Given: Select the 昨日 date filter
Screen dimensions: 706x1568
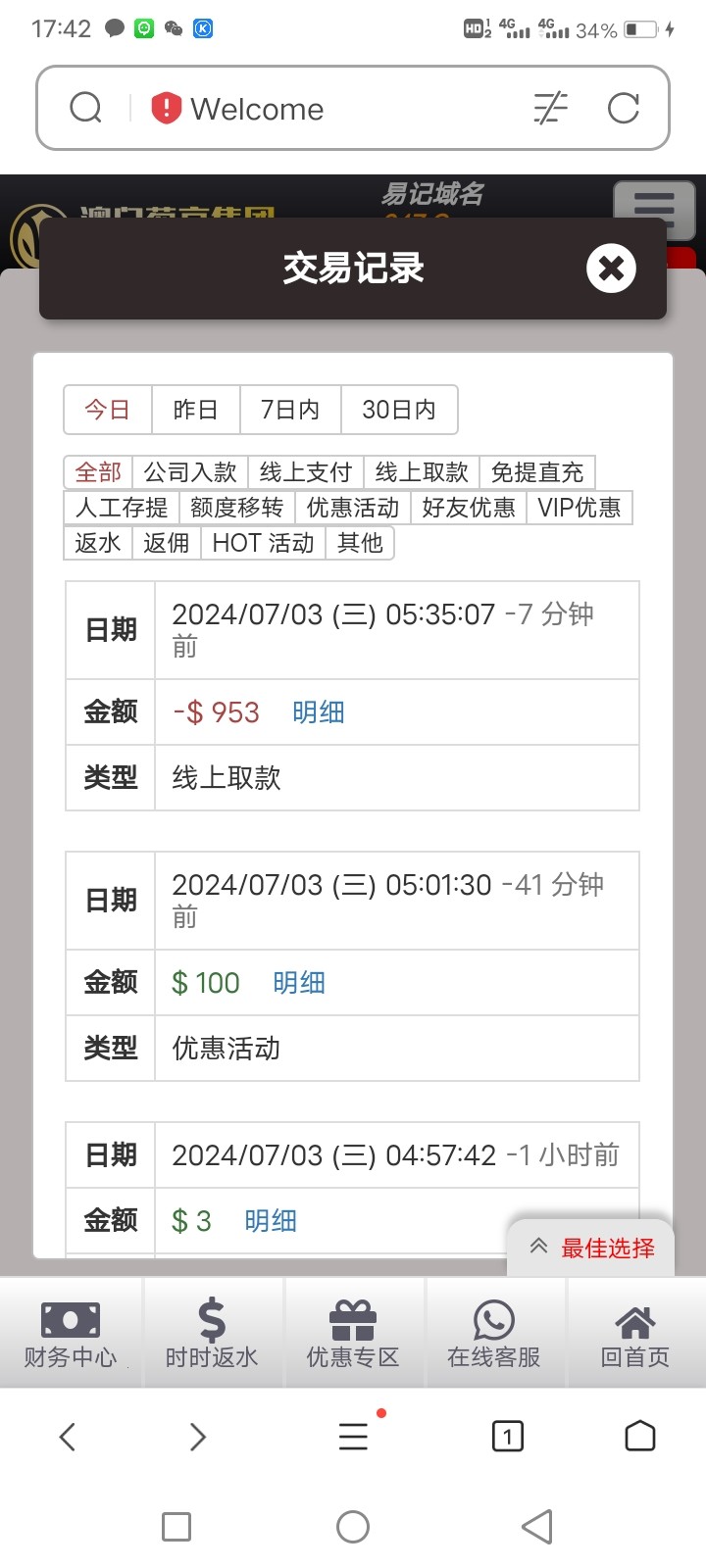Looking at the screenshot, I should point(195,410).
